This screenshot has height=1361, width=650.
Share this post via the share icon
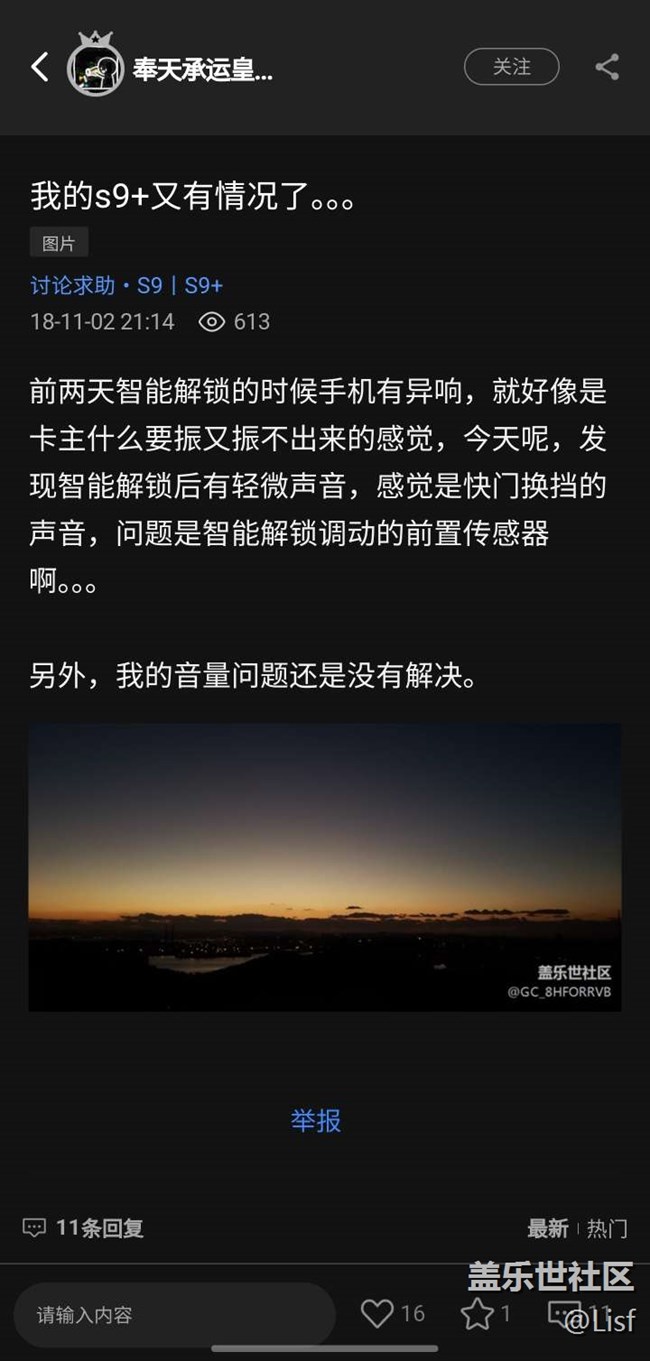(x=607, y=67)
